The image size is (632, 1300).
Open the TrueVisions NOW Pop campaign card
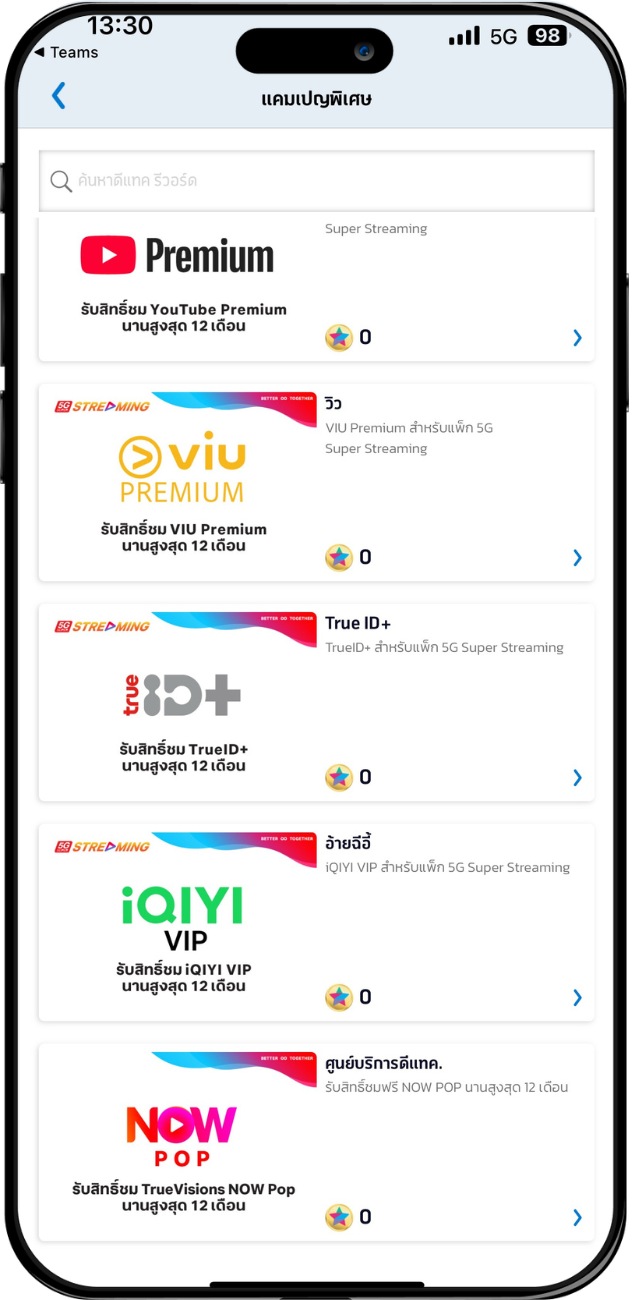316,1142
